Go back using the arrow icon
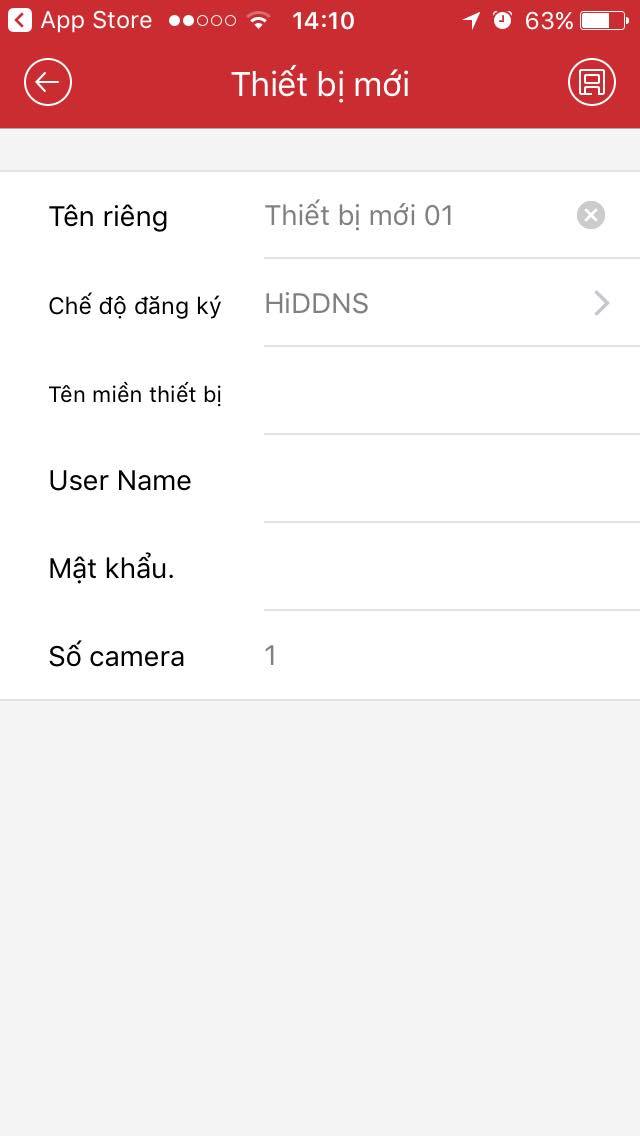The width and height of the screenshot is (640, 1136). pyautogui.click(x=48, y=83)
